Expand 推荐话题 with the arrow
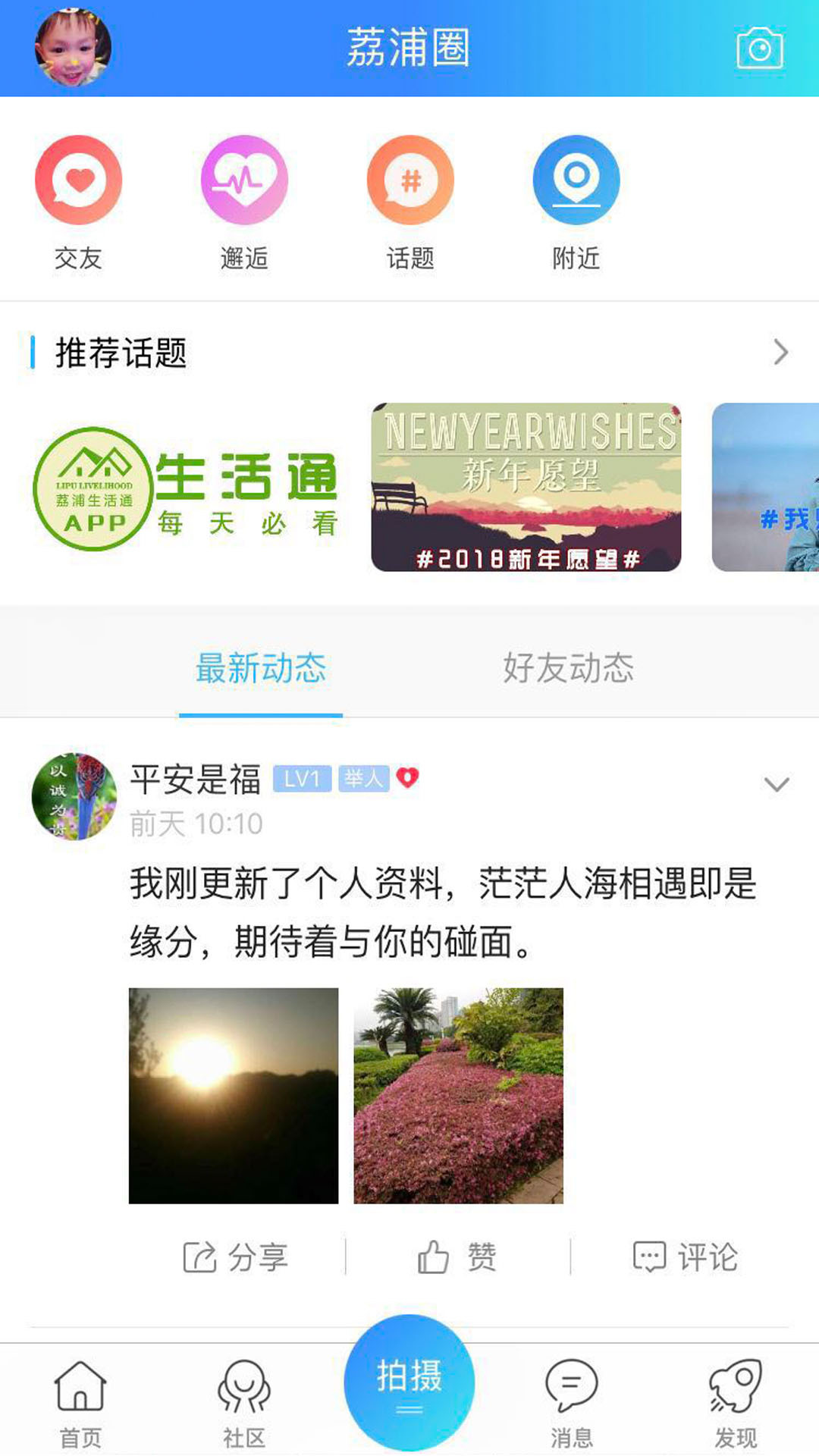Screen dimensions: 819x1456 point(780,353)
